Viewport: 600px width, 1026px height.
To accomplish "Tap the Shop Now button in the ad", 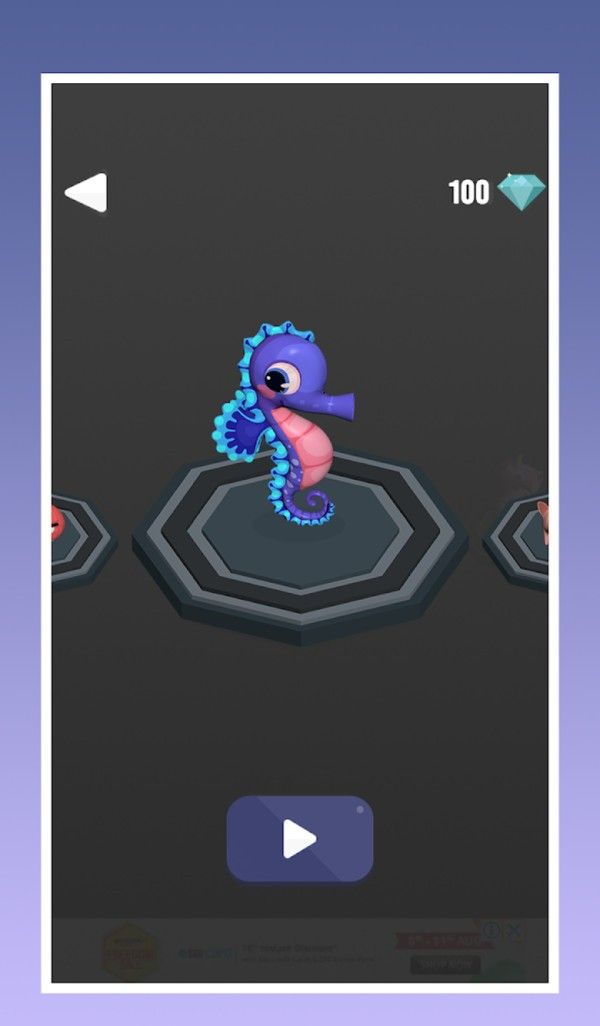I will click(x=445, y=965).
